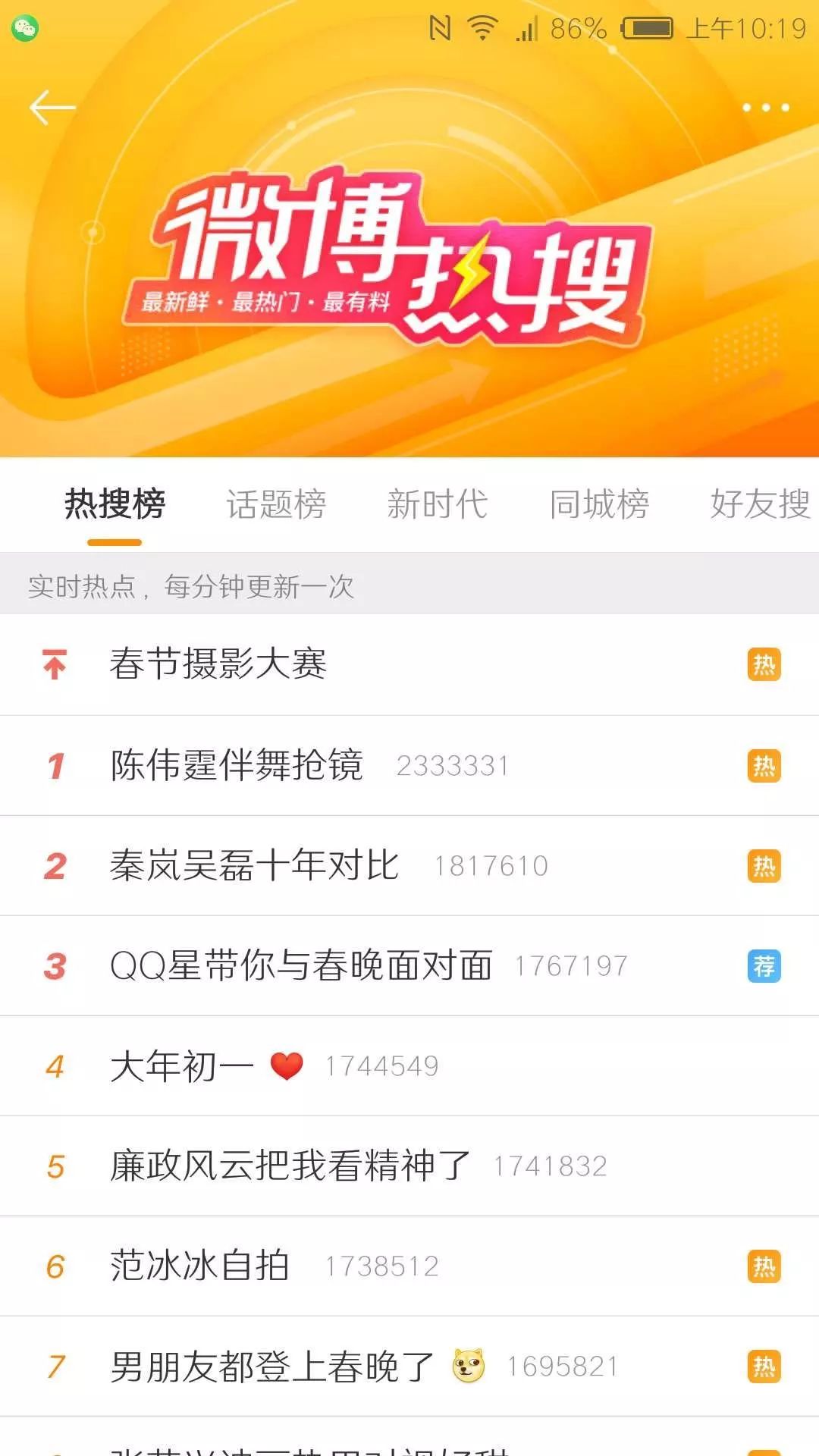The width and height of the screenshot is (819, 1456).
Task: Open topic 廉政风云把我看精神了
Action: (409, 1166)
